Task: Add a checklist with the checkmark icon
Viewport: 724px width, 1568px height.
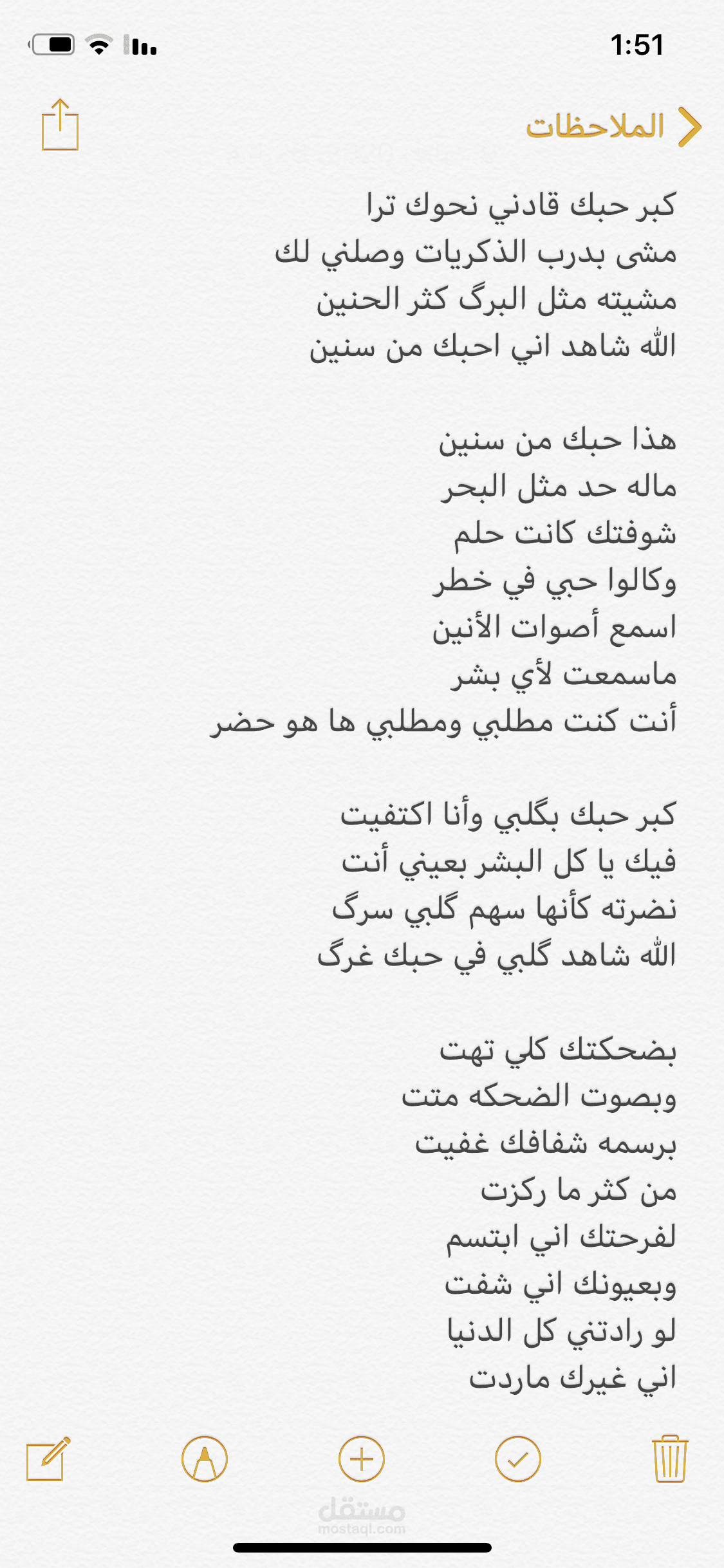Action: (x=518, y=1459)
